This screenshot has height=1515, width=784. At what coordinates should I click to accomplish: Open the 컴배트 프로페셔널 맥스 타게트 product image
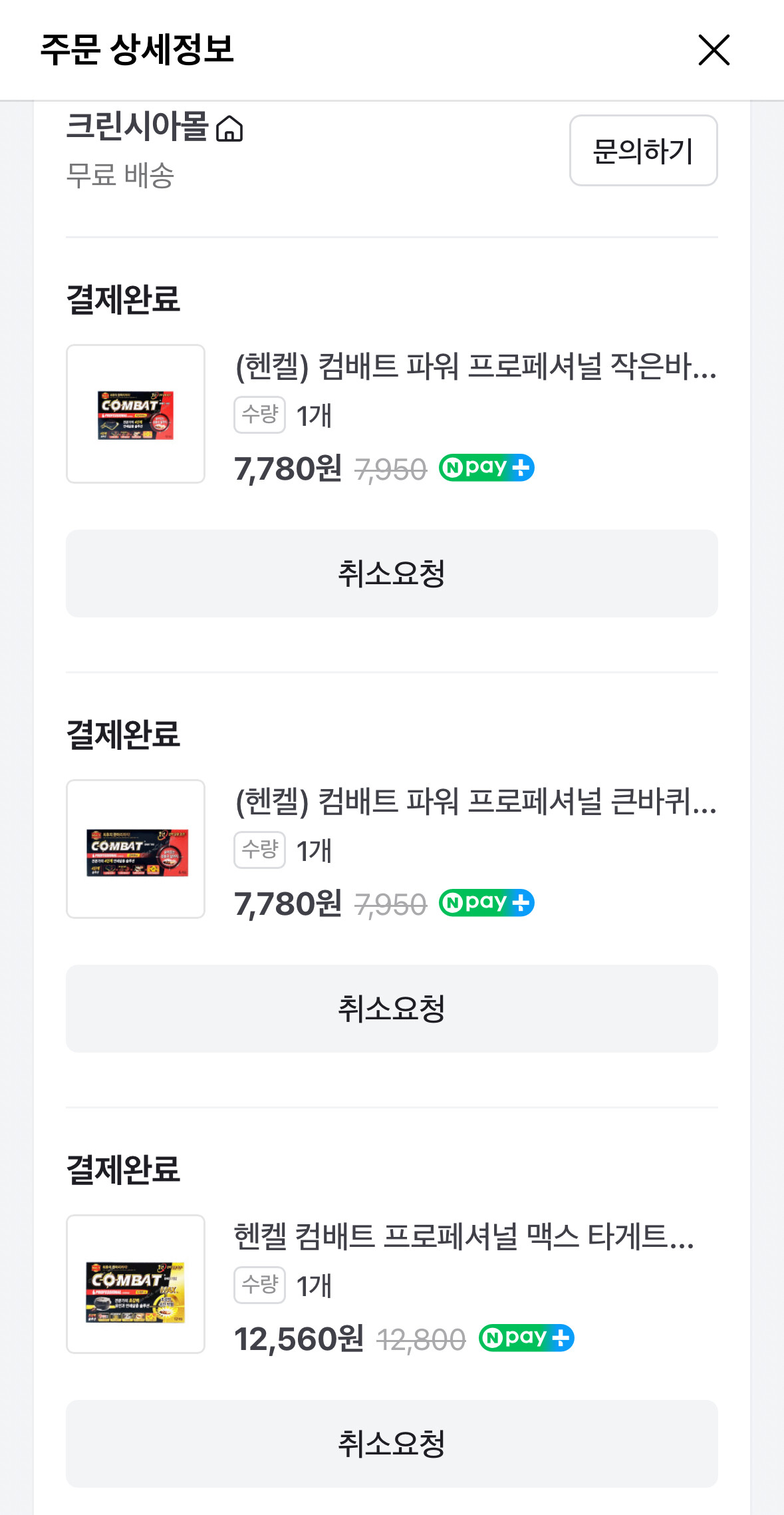point(136,1284)
